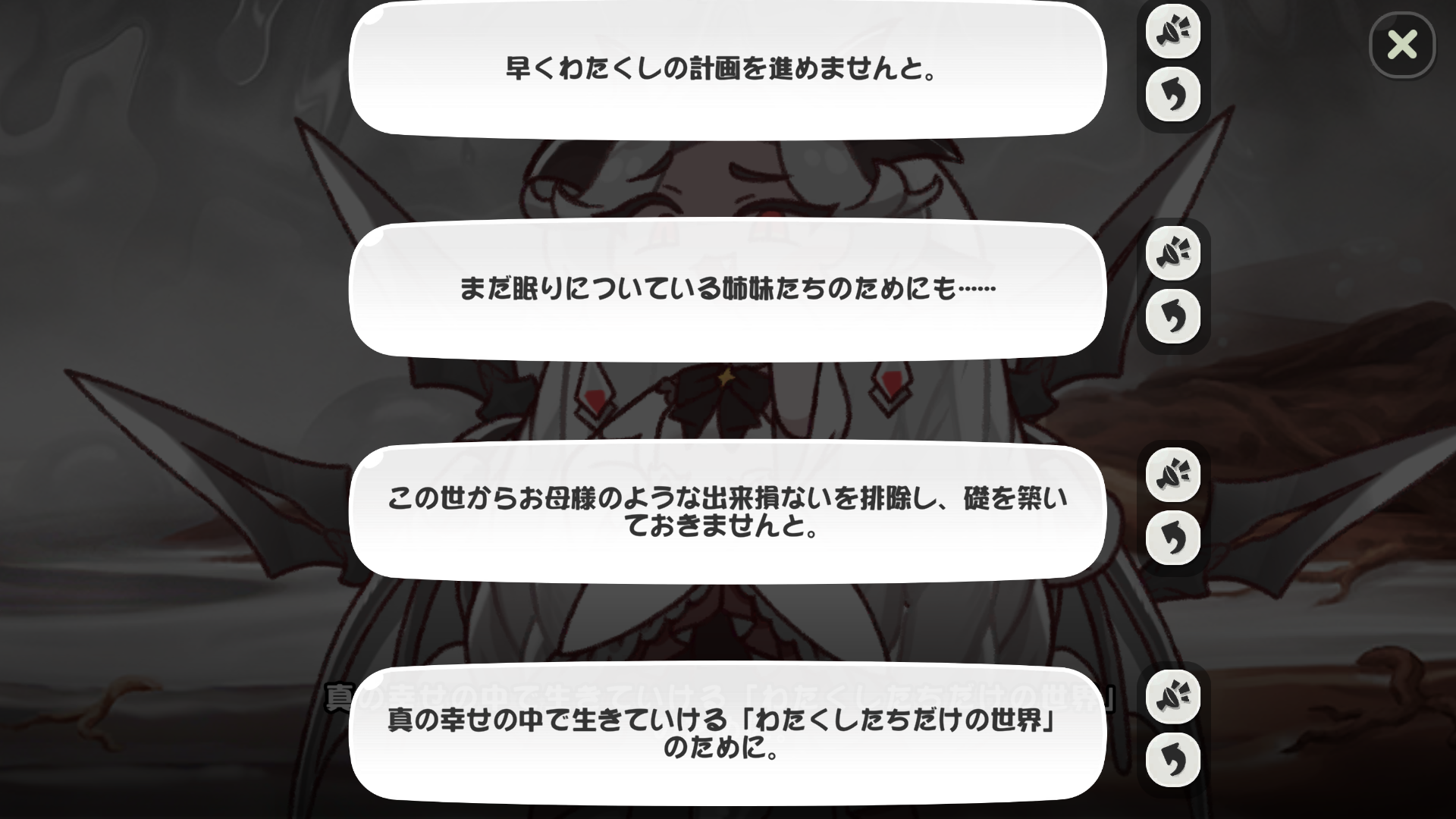Rewind to この世からお母様 line
This screenshot has height=819, width=1456.
(1172, 538)
